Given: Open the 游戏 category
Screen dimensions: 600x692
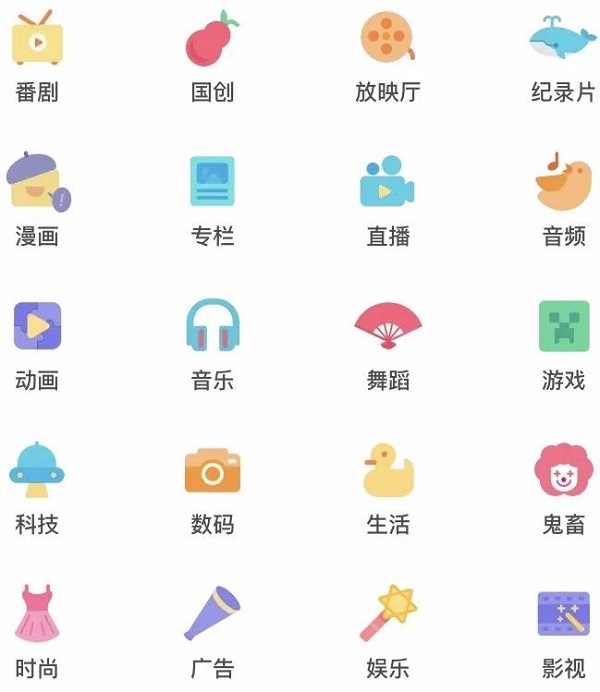Looking at the screenshot, I should [562, 328].
